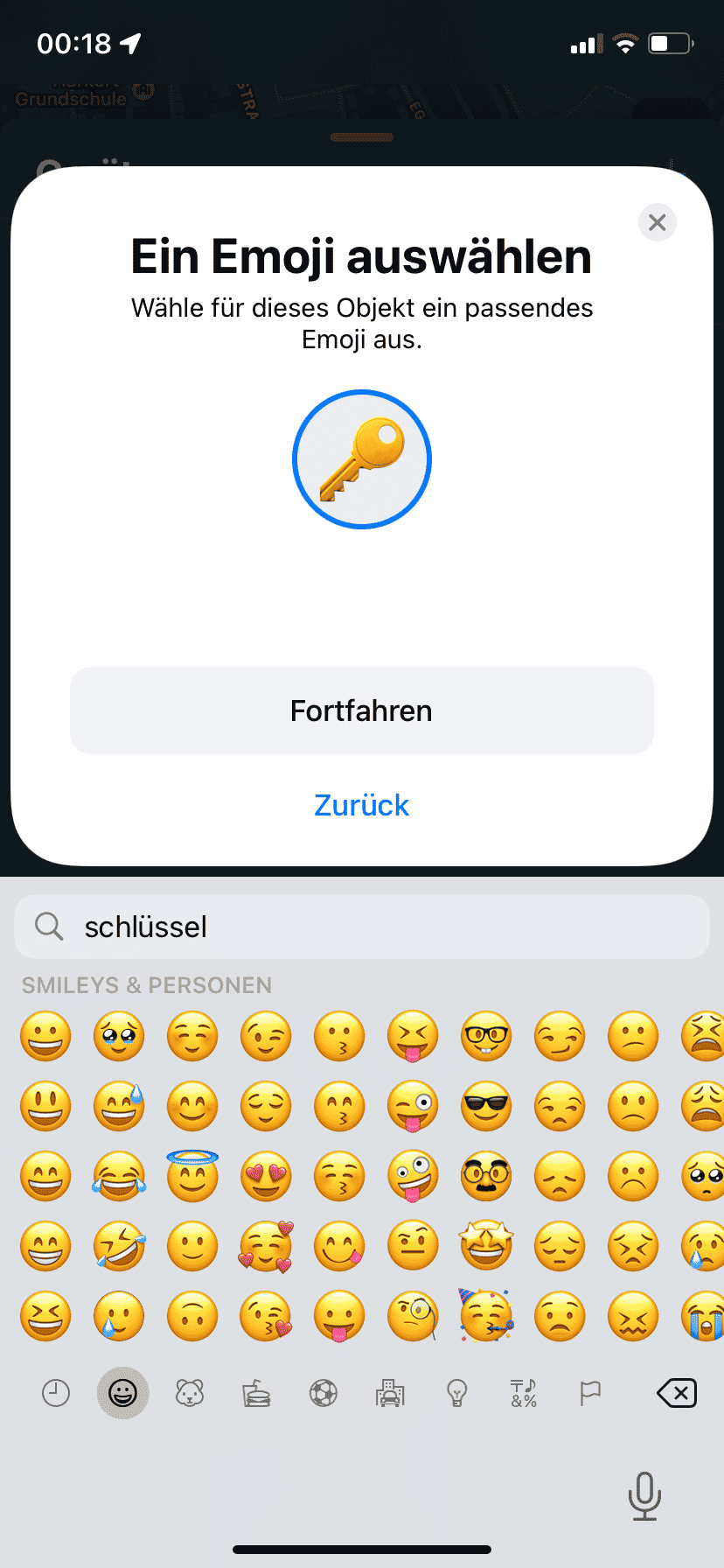This screenshot has width=724, height=1568.
Task: Switch to the objects lightbulb category
Action: (x=456, y=1393)
